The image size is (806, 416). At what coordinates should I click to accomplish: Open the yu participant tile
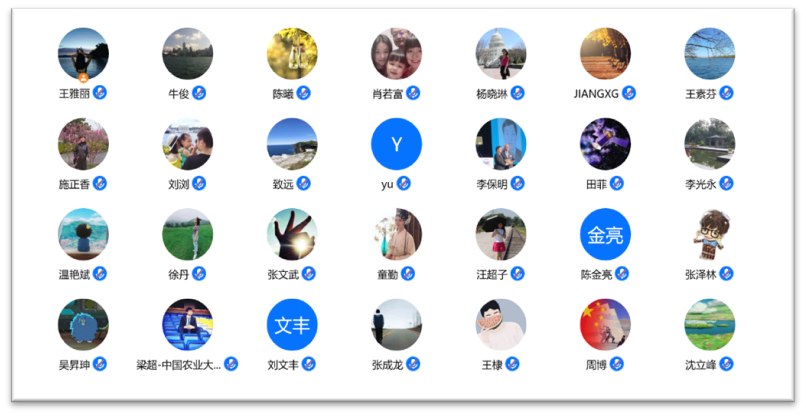click(396, 144)
